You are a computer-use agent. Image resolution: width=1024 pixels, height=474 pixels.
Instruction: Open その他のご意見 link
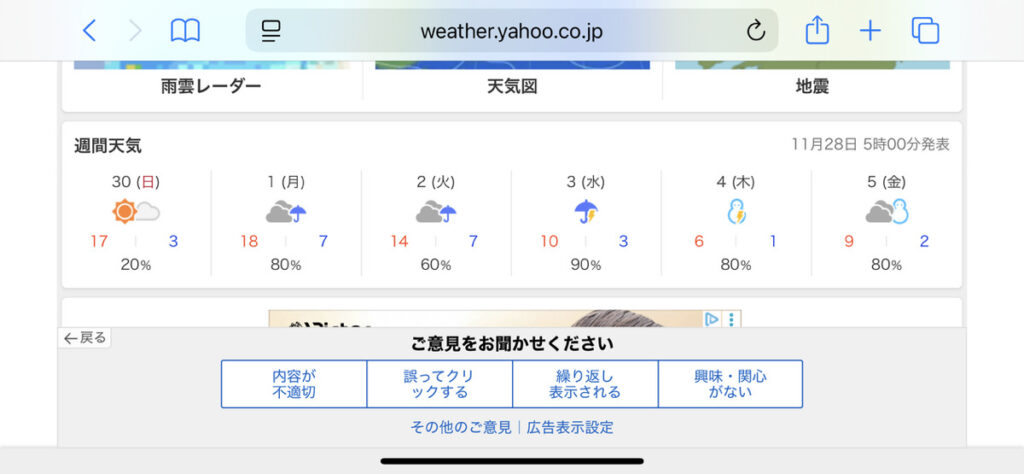[461, 427]
